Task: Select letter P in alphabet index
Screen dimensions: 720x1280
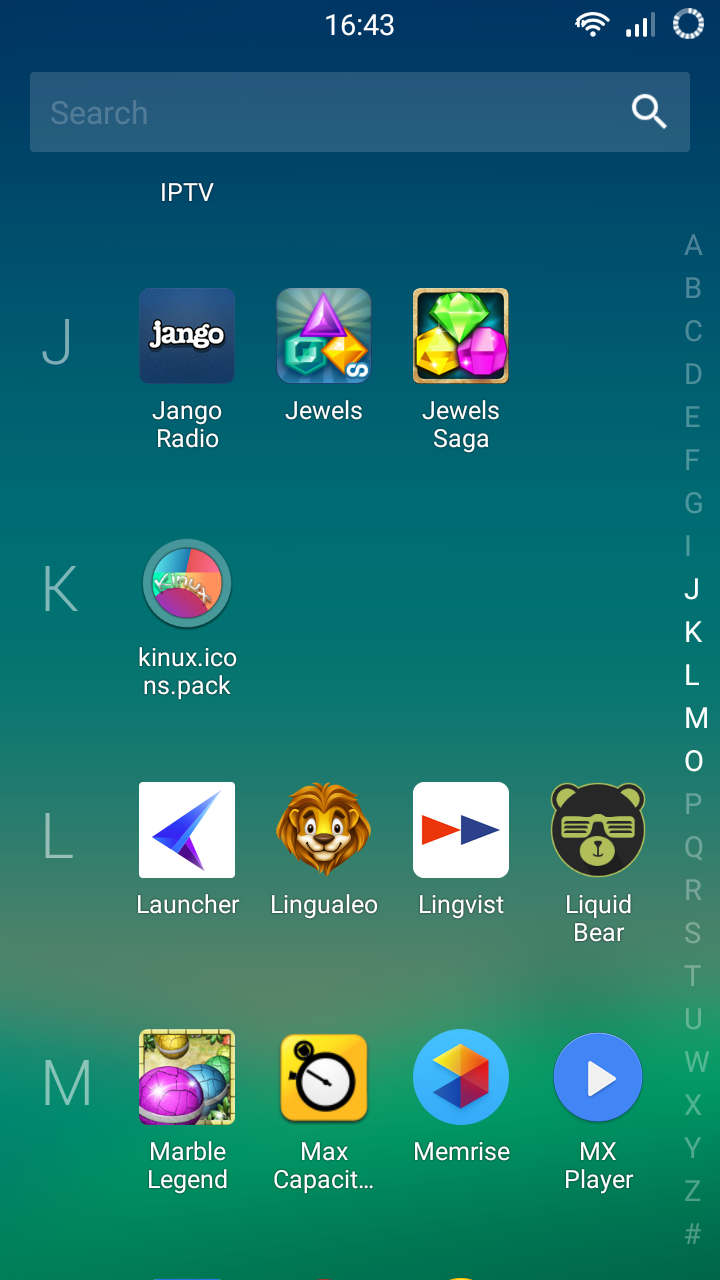Action: click(x=693, y=804)
